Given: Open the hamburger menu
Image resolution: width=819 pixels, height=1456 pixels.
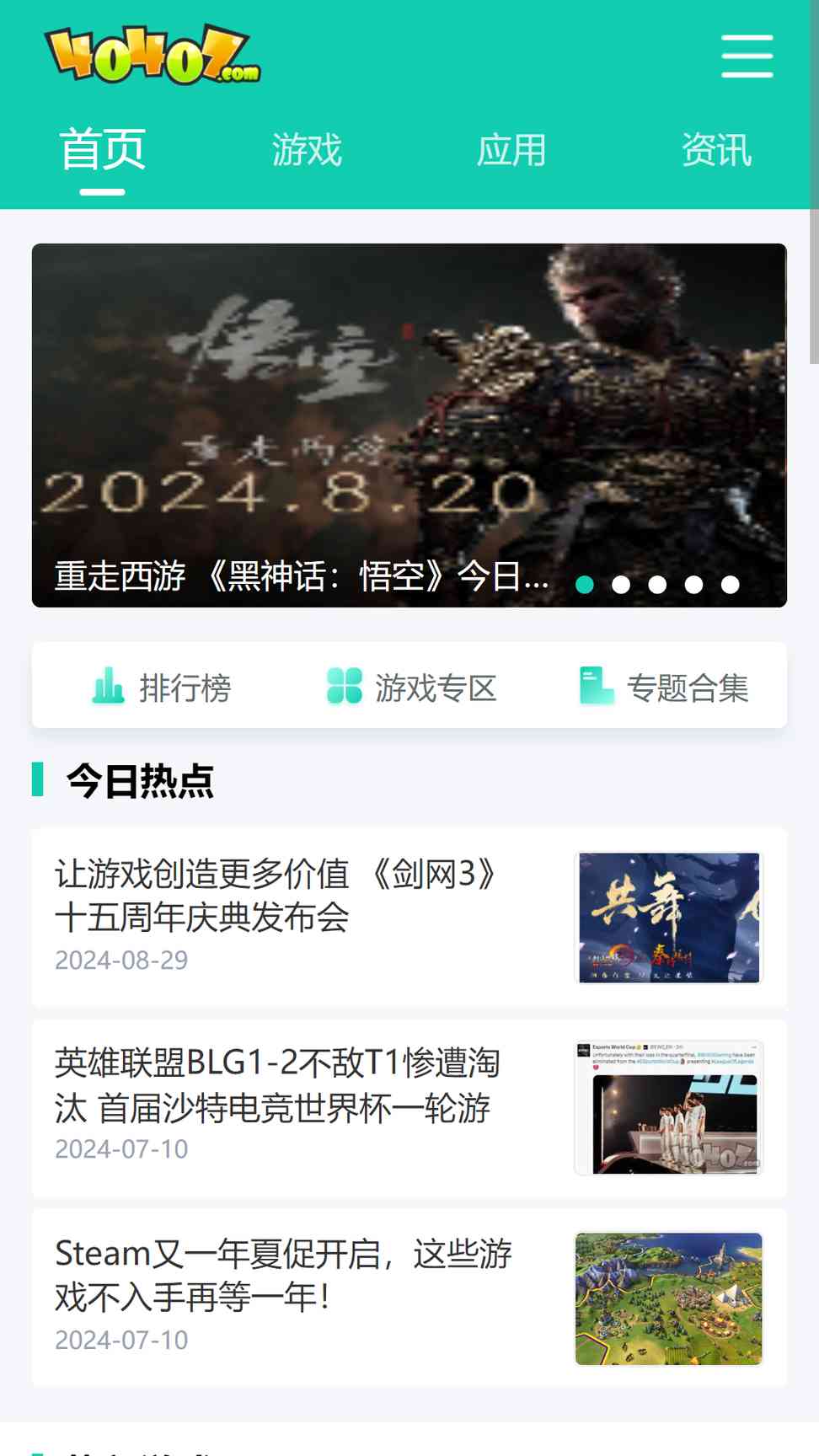Looking at the screenshot, I should [x=747, y=56].
